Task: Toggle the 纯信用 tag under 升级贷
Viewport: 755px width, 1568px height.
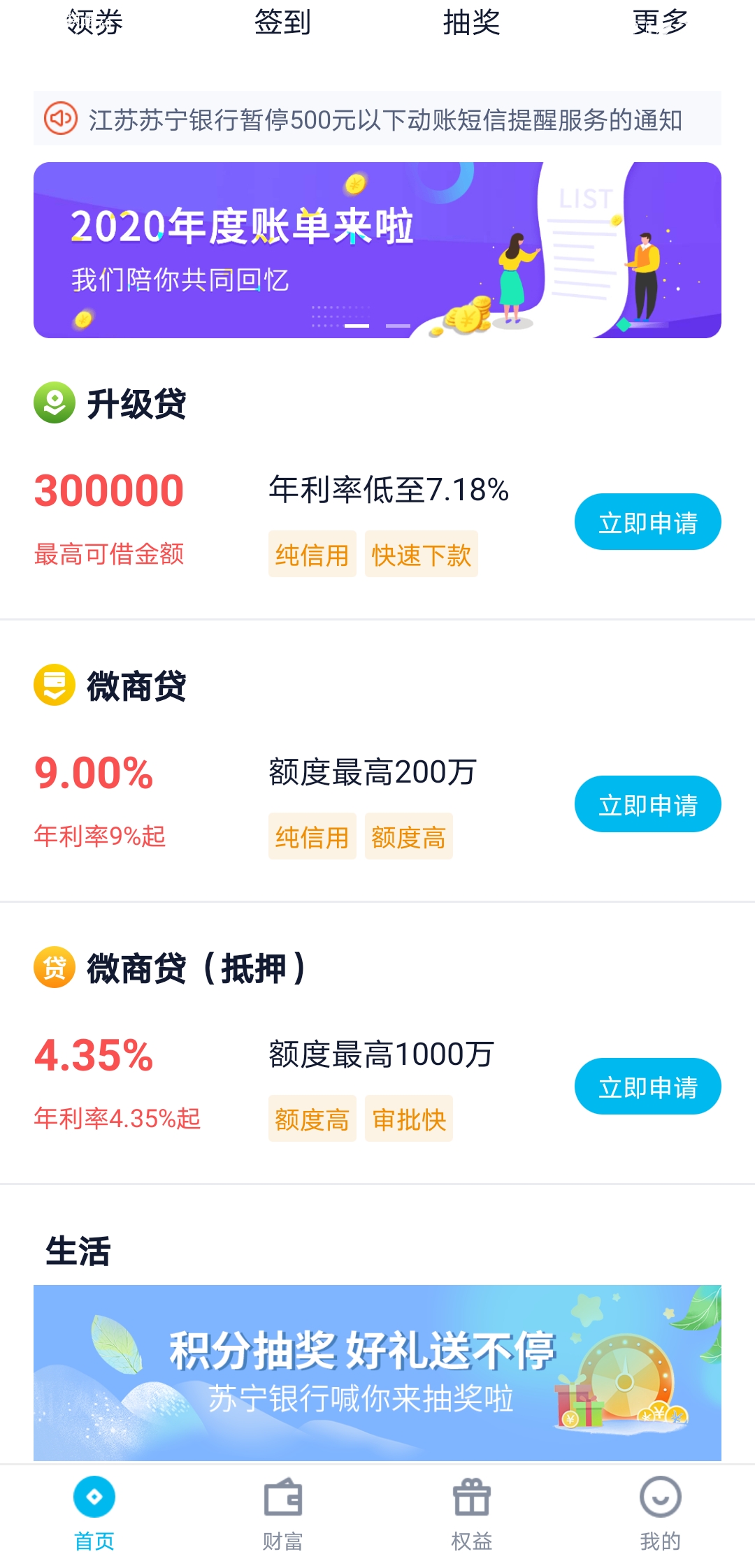Action: (312, 554)
